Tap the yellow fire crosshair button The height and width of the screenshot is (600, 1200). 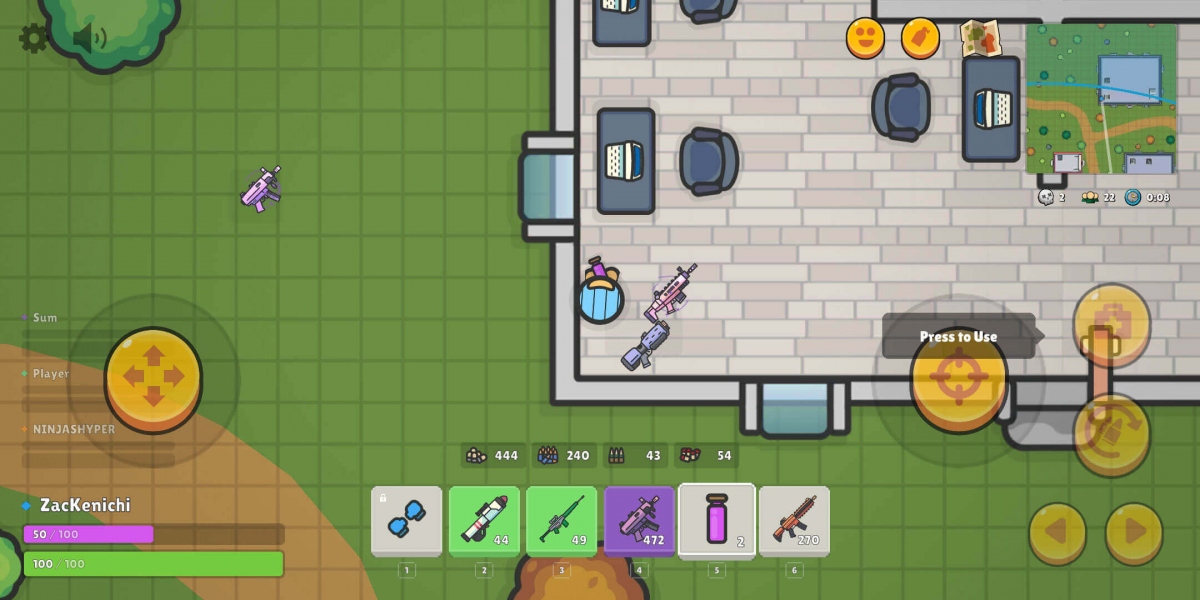(x=958, y=379)
